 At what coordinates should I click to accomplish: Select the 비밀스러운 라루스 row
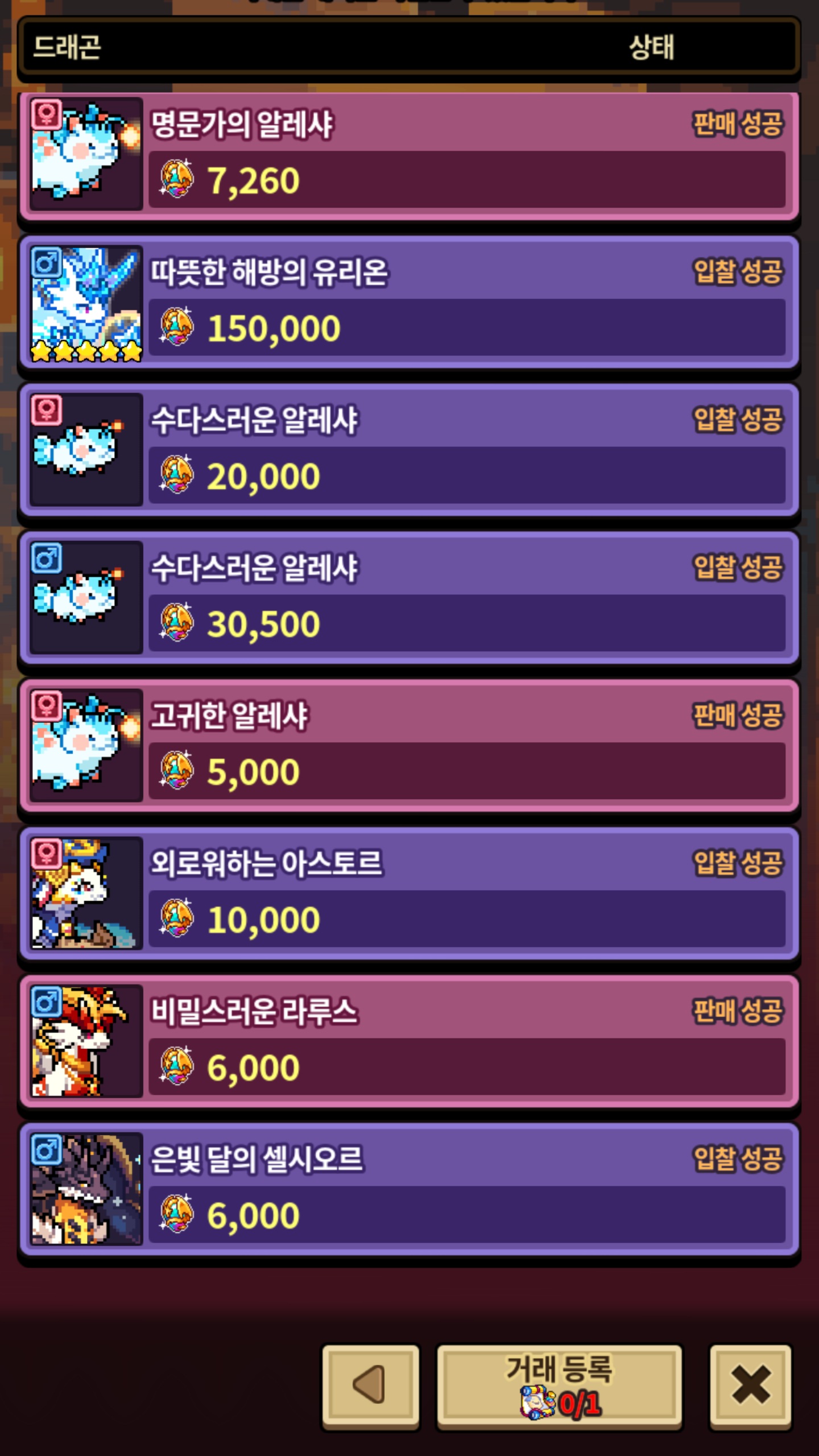(409, 1041)
